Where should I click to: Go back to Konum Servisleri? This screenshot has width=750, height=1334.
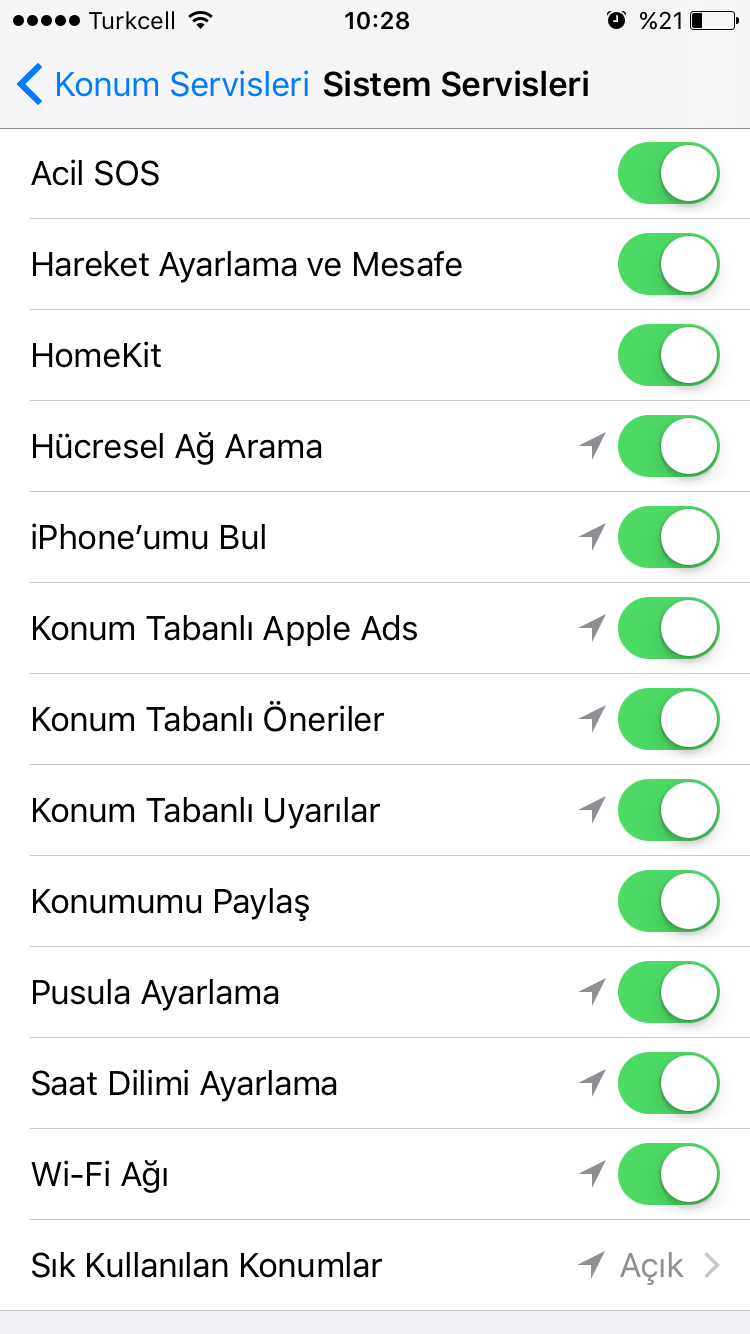click(163, 84)
